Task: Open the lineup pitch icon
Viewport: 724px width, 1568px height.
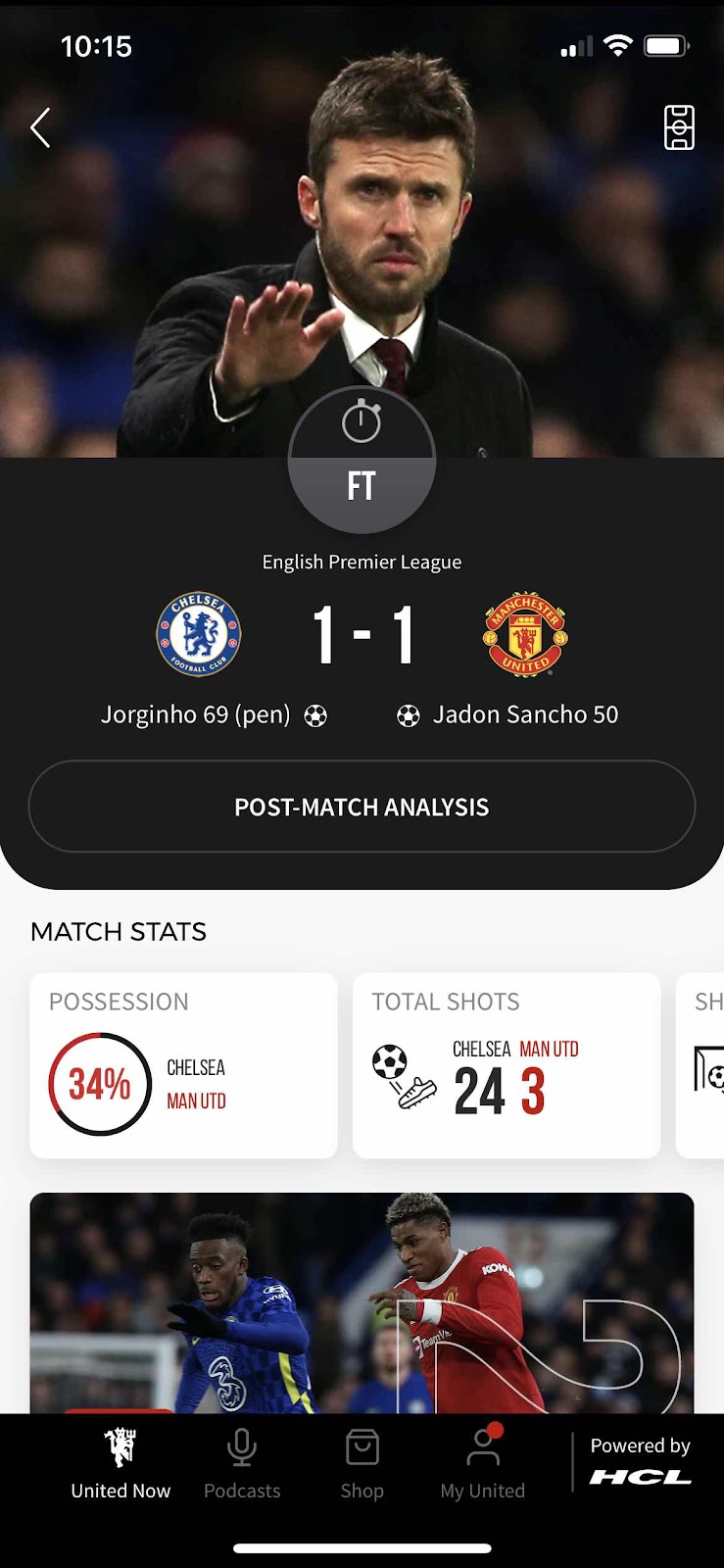Action: (x=679, y=127)
